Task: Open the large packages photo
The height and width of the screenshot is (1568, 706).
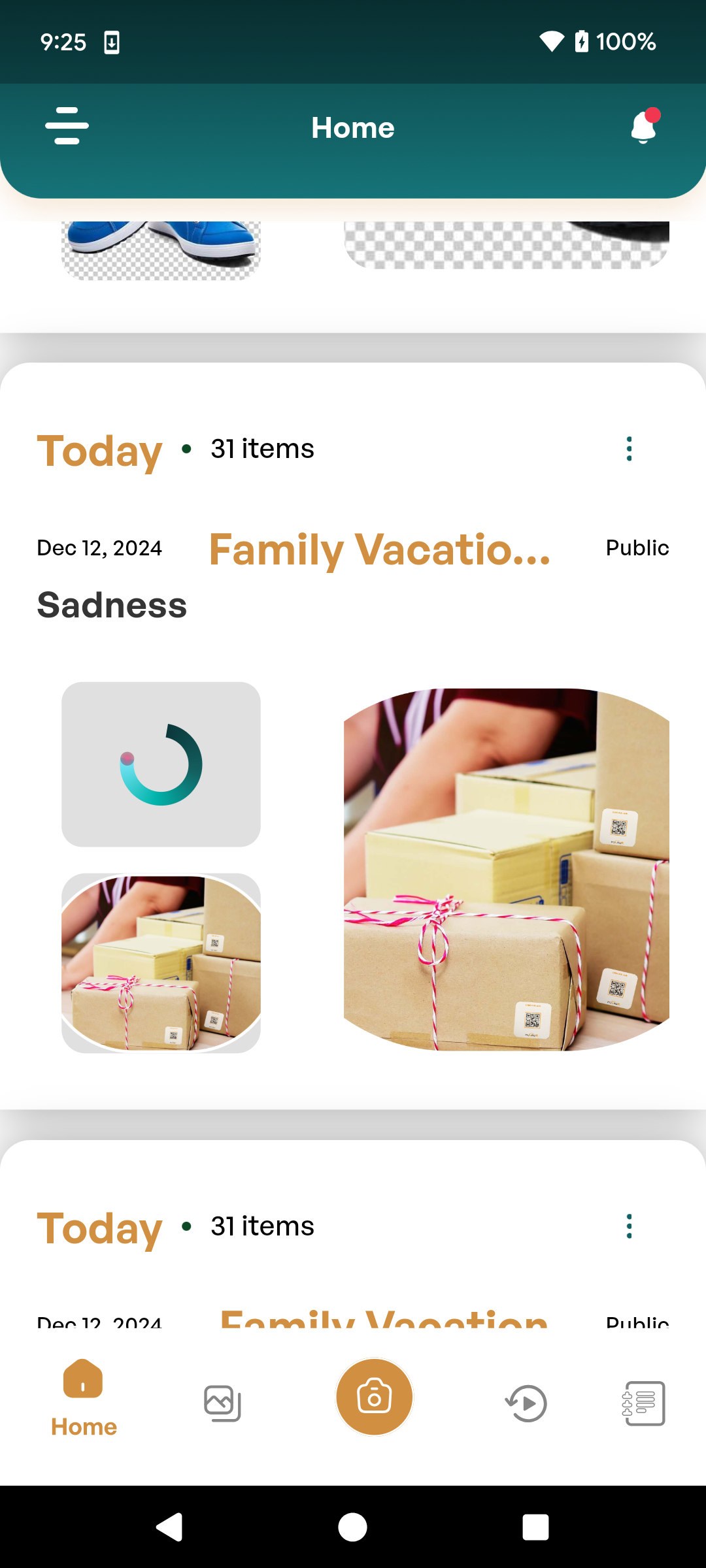Action: click(x=506, y=869)
